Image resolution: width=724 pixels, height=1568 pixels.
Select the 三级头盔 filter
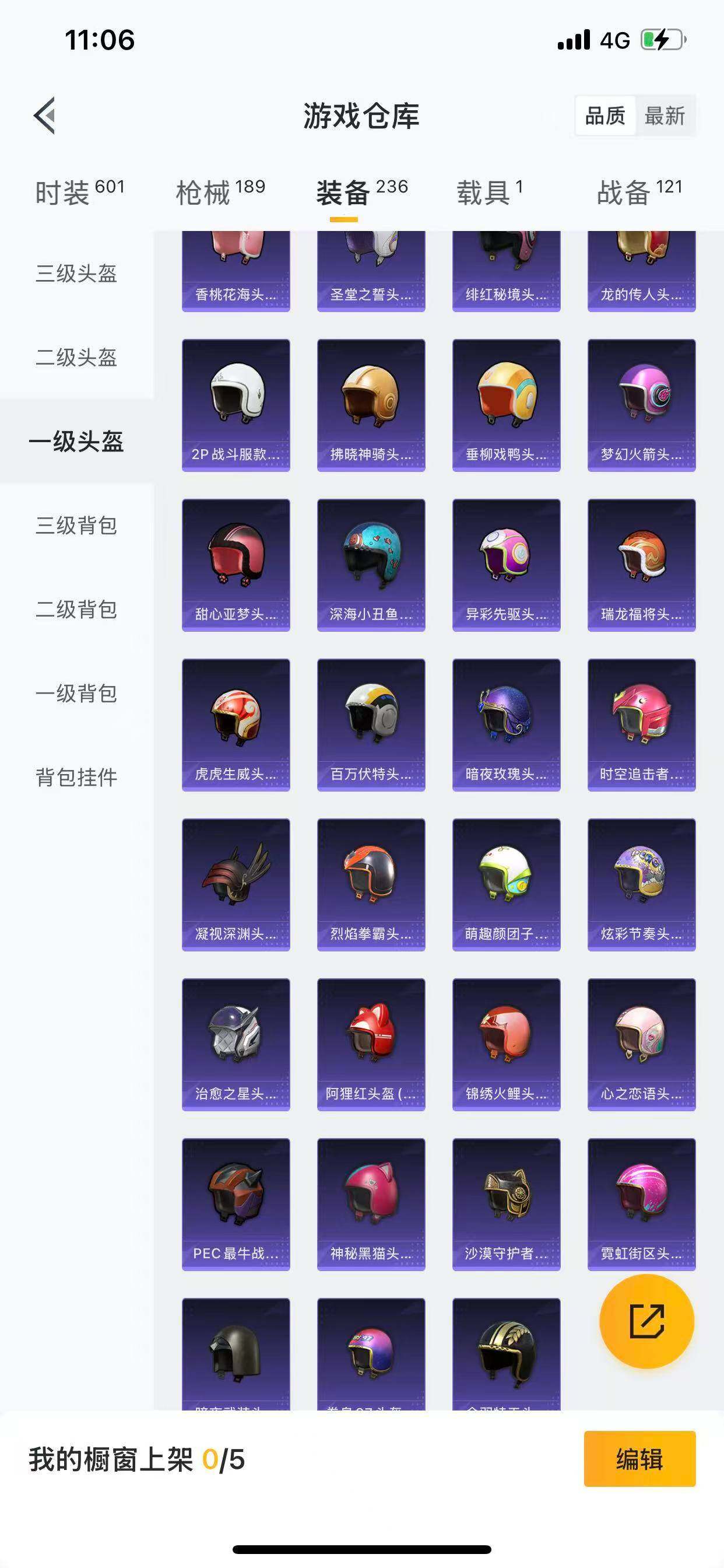point(76,275)
